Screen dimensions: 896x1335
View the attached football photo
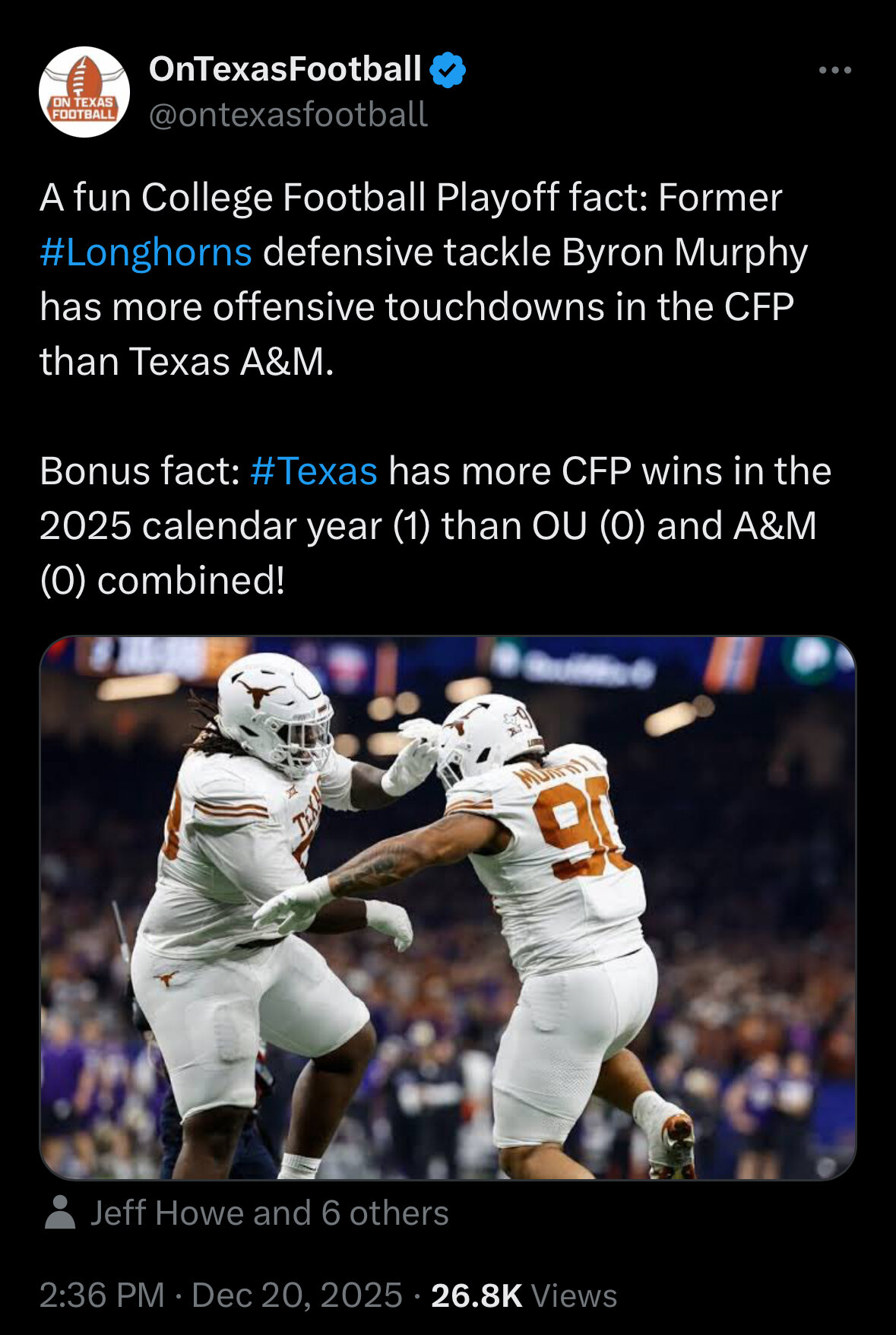[448, 907]
